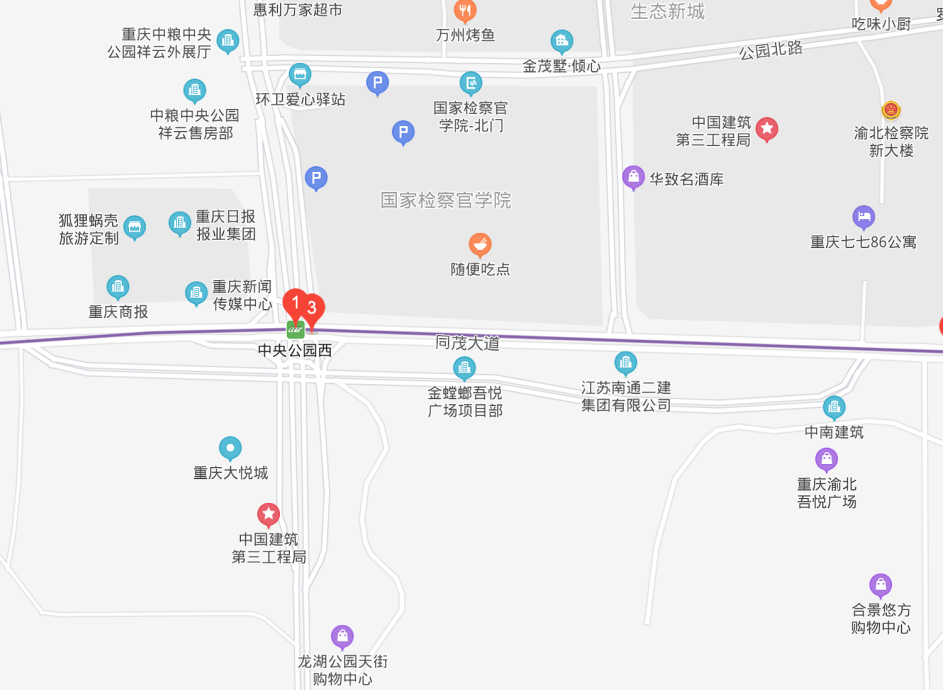Open the 万州烤鱼 restaurant marker

point(465,12)
